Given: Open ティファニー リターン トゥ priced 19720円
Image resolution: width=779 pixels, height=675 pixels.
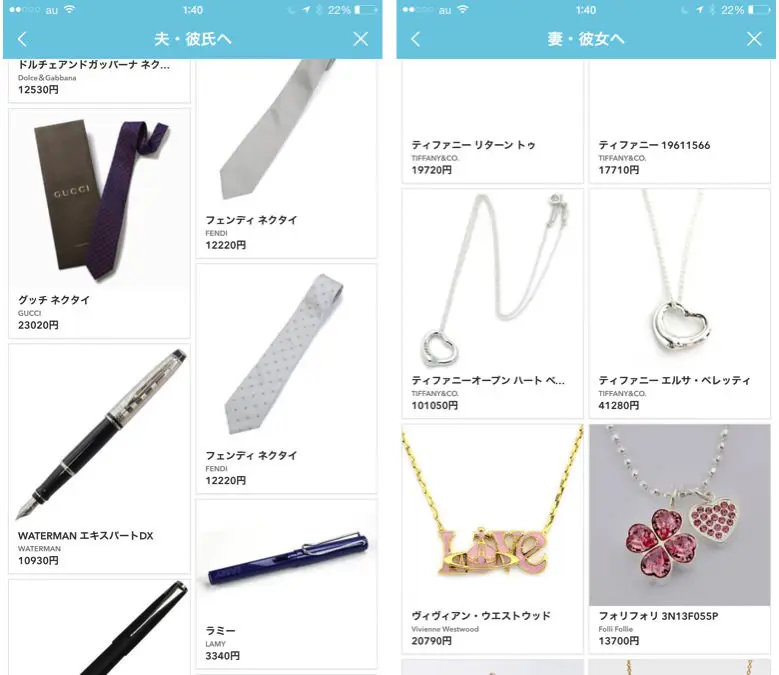Looking at the screenshot, I should tap(492, 130).
